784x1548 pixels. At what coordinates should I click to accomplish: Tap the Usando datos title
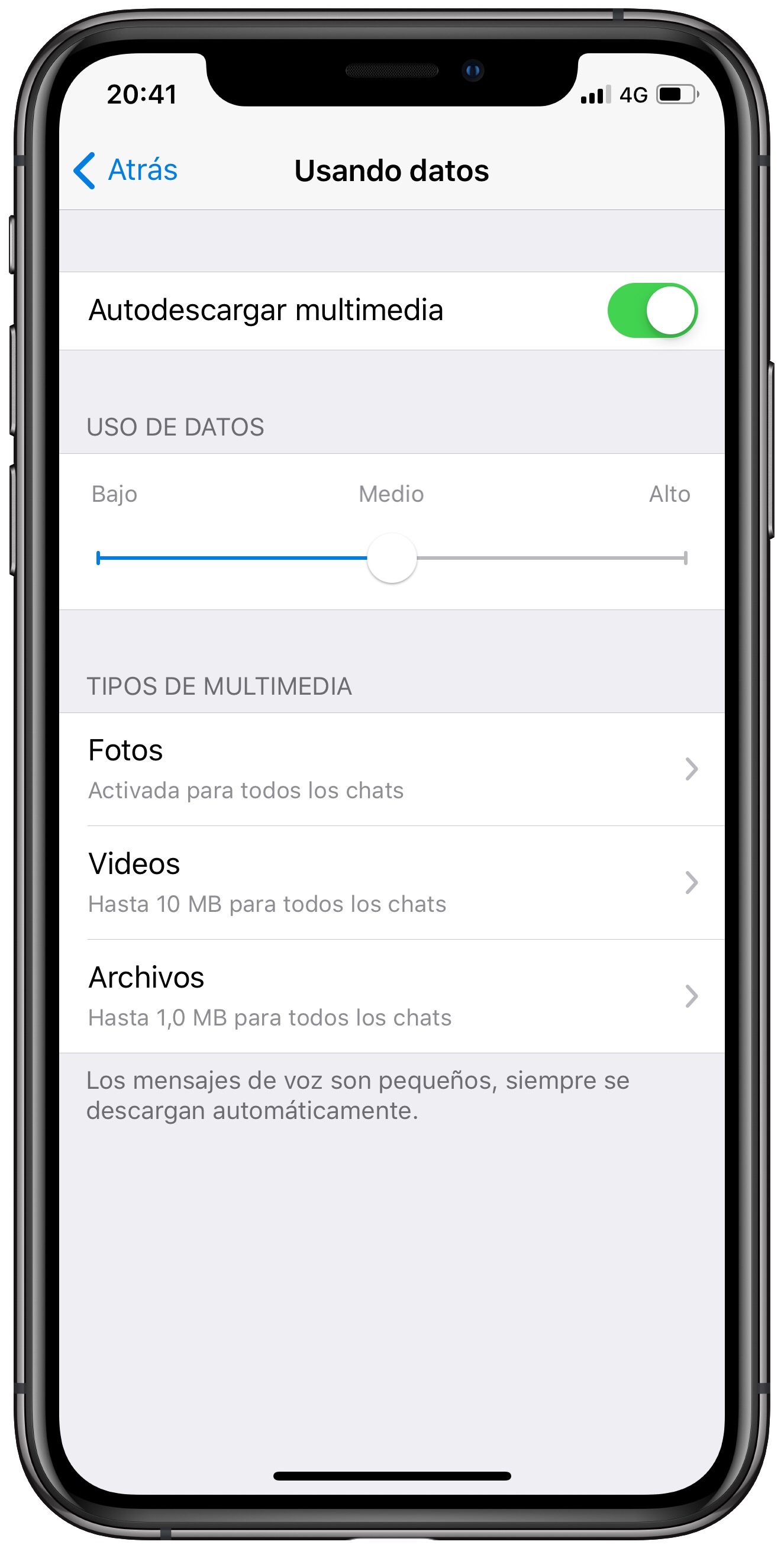(392, 170)
